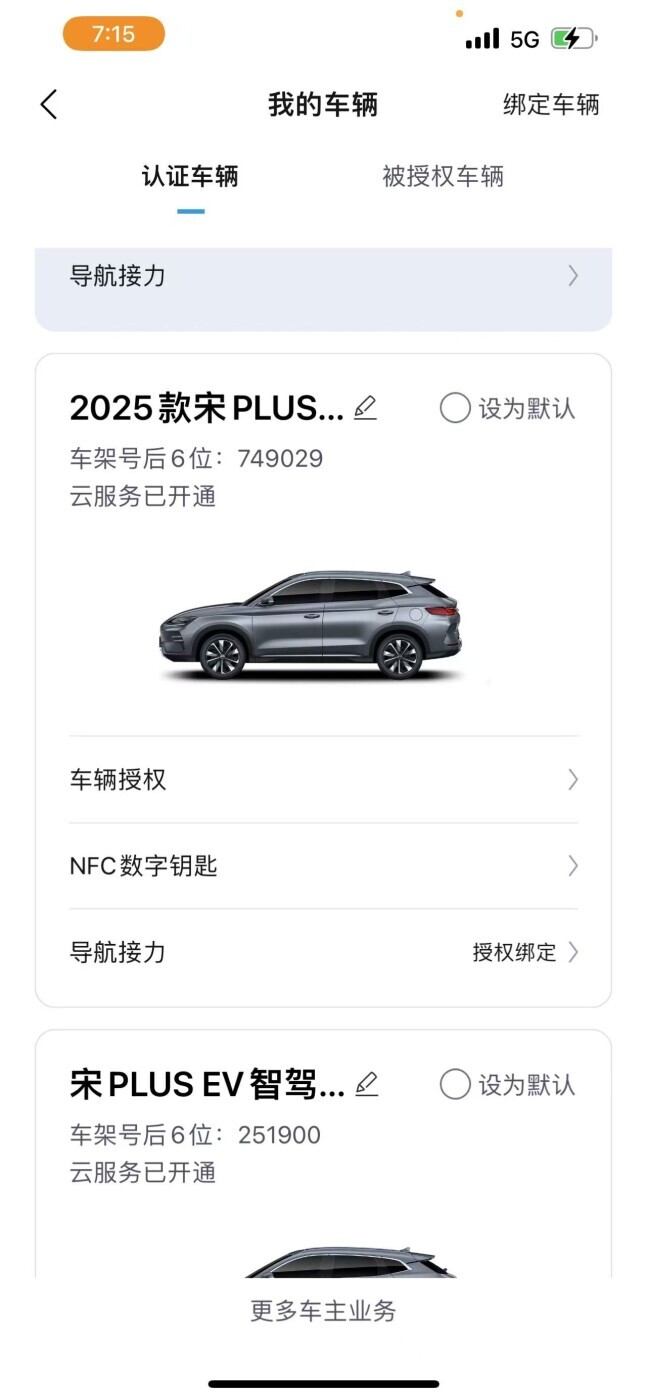The height and width of the screenshot is (1400, 647).
Task: Open 车辆授权 for 2025款宋PLUS
Action: 323,780
